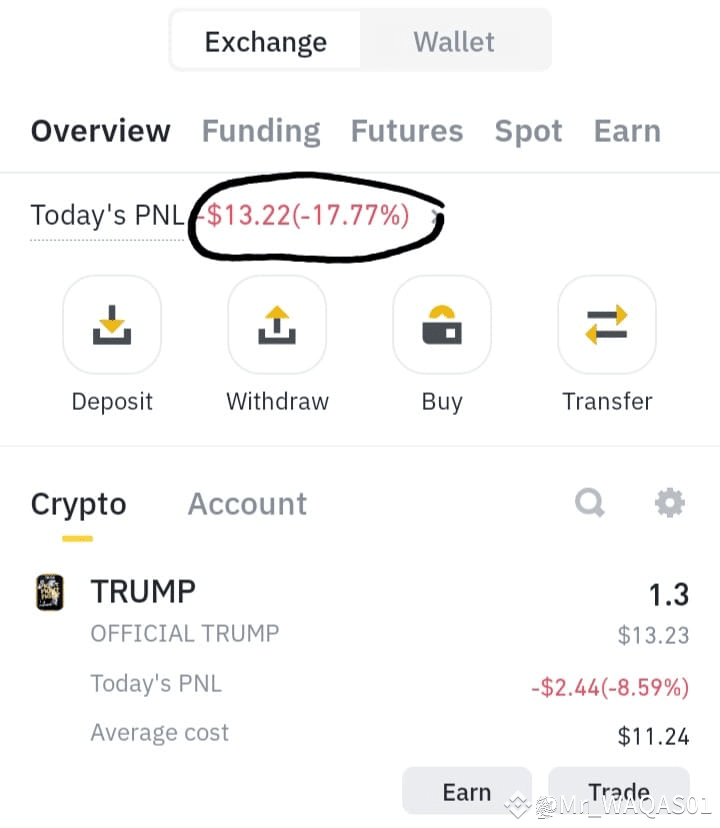The width and height of the screenshot is (720, 828).
Task: Open the Earn tab in the navigation
Action: [627, 130]
